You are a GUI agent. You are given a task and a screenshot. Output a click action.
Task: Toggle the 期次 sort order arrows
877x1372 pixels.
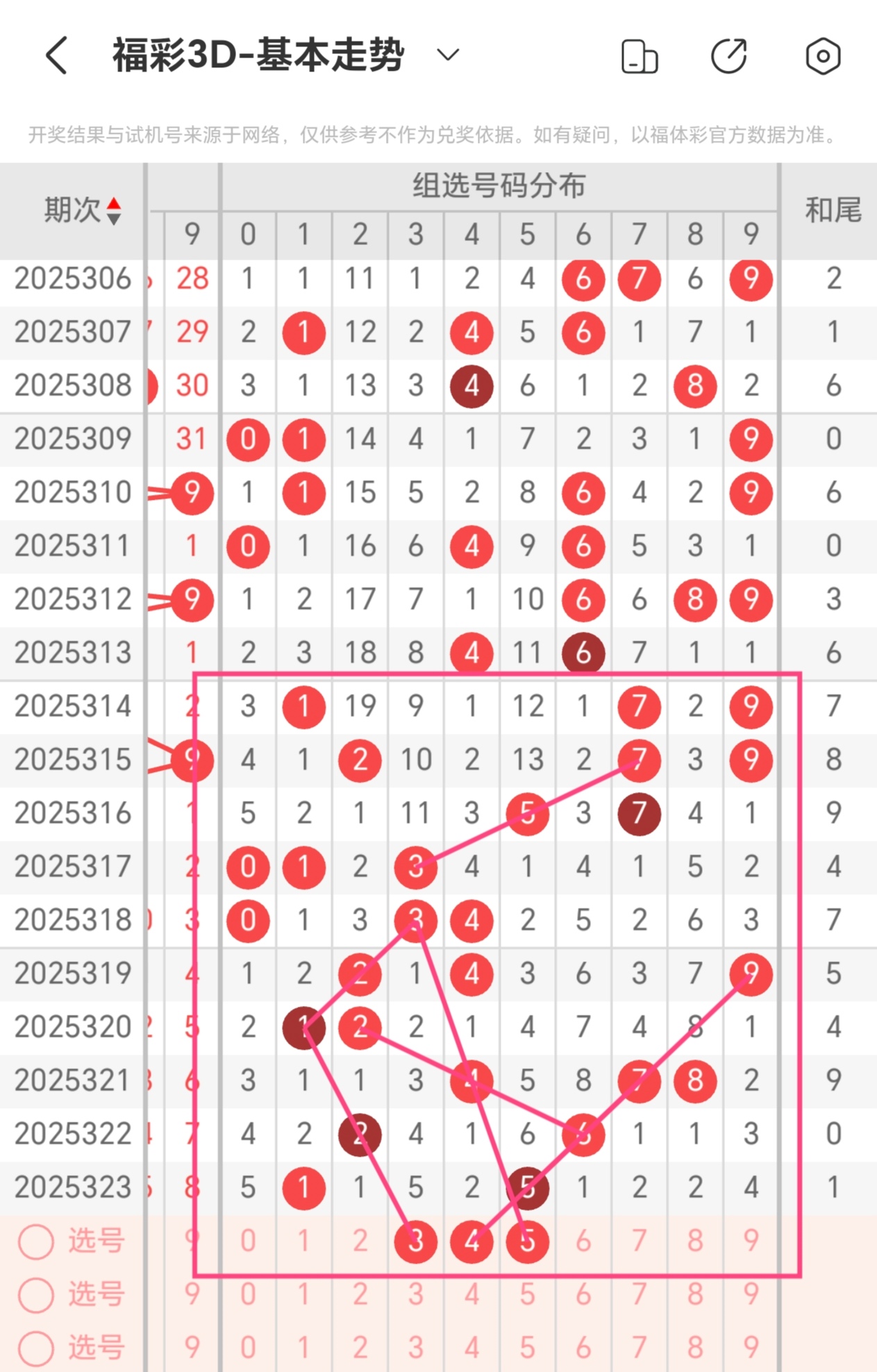(114, 210)
